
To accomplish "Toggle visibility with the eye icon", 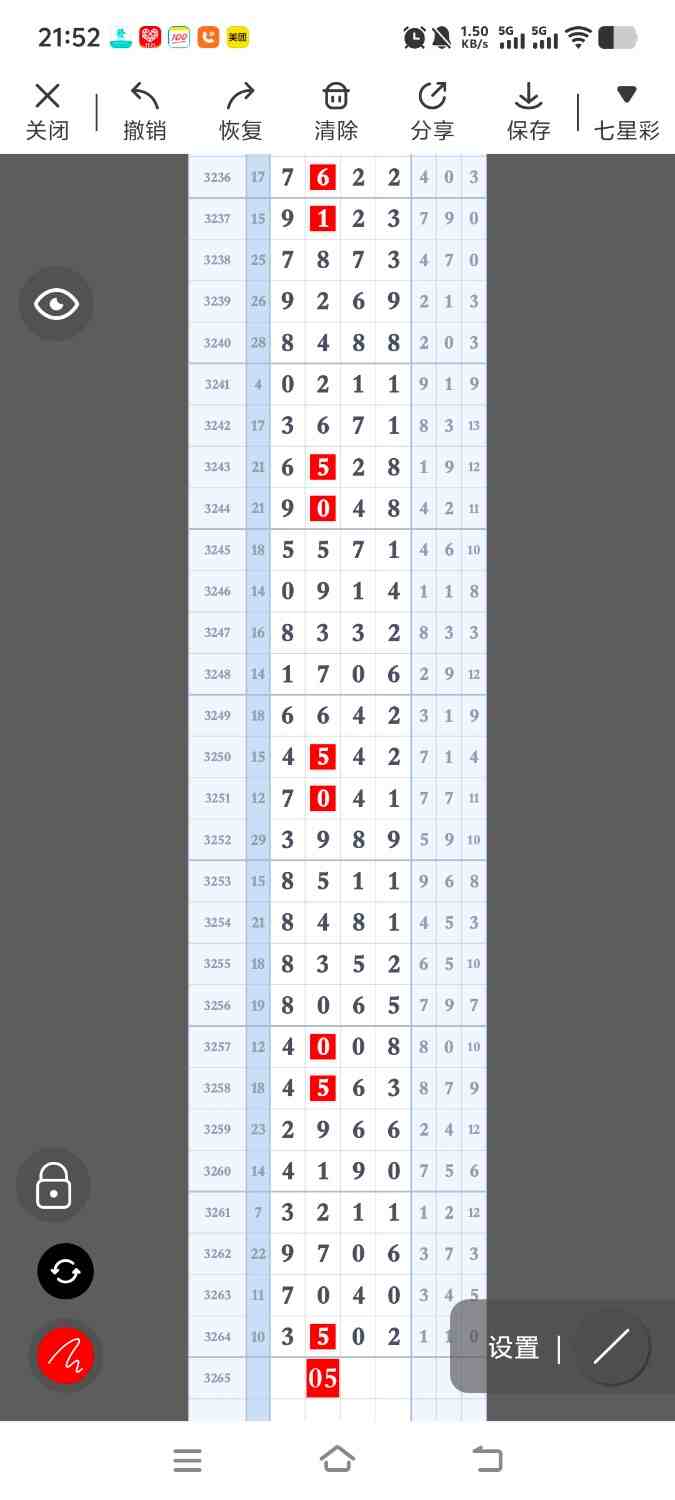I will [x=56, y=304].
